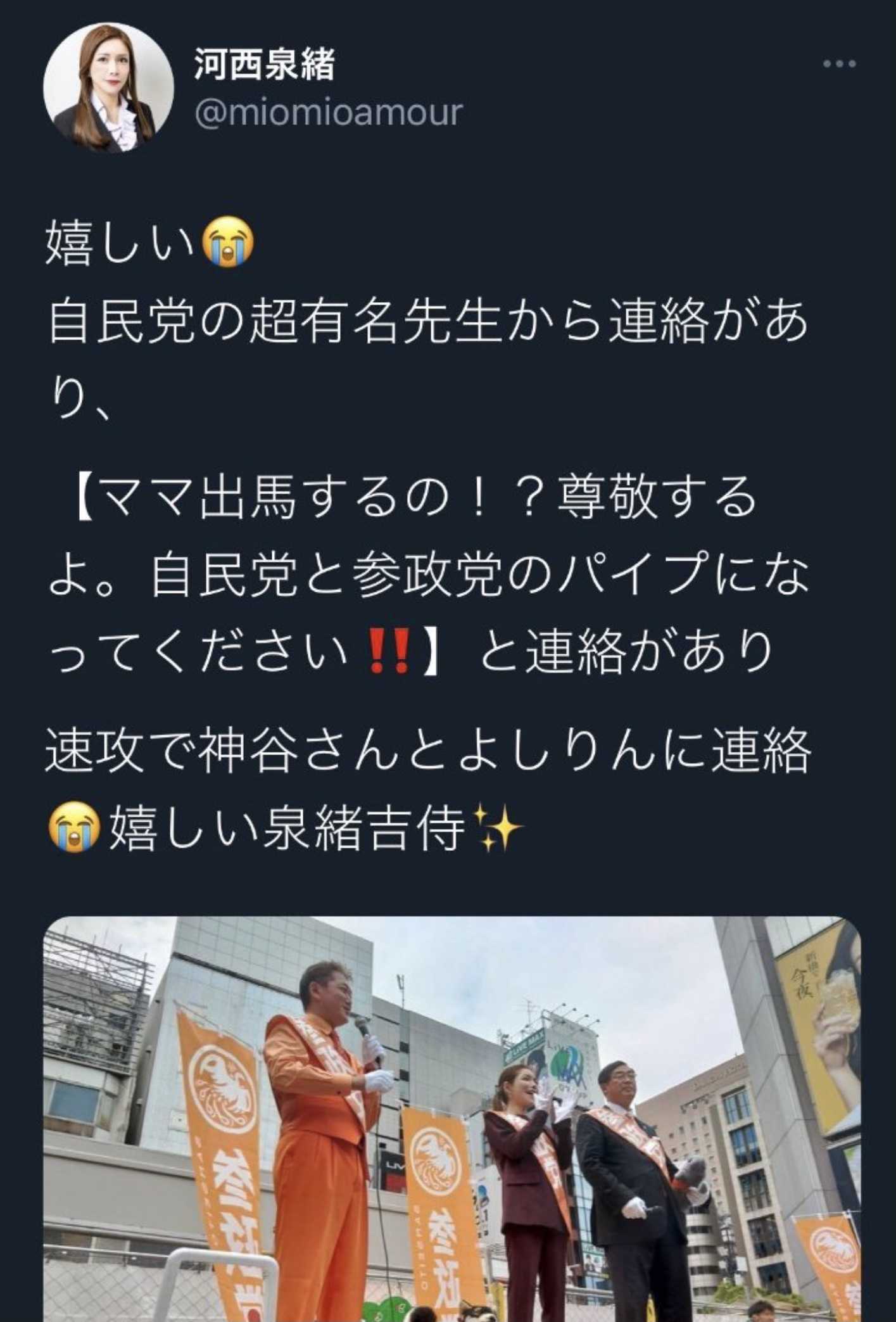This screenshot has height=1322, width=896.
Task: Open the tweet's three-dot overflow menu
Action: point(839,64)
